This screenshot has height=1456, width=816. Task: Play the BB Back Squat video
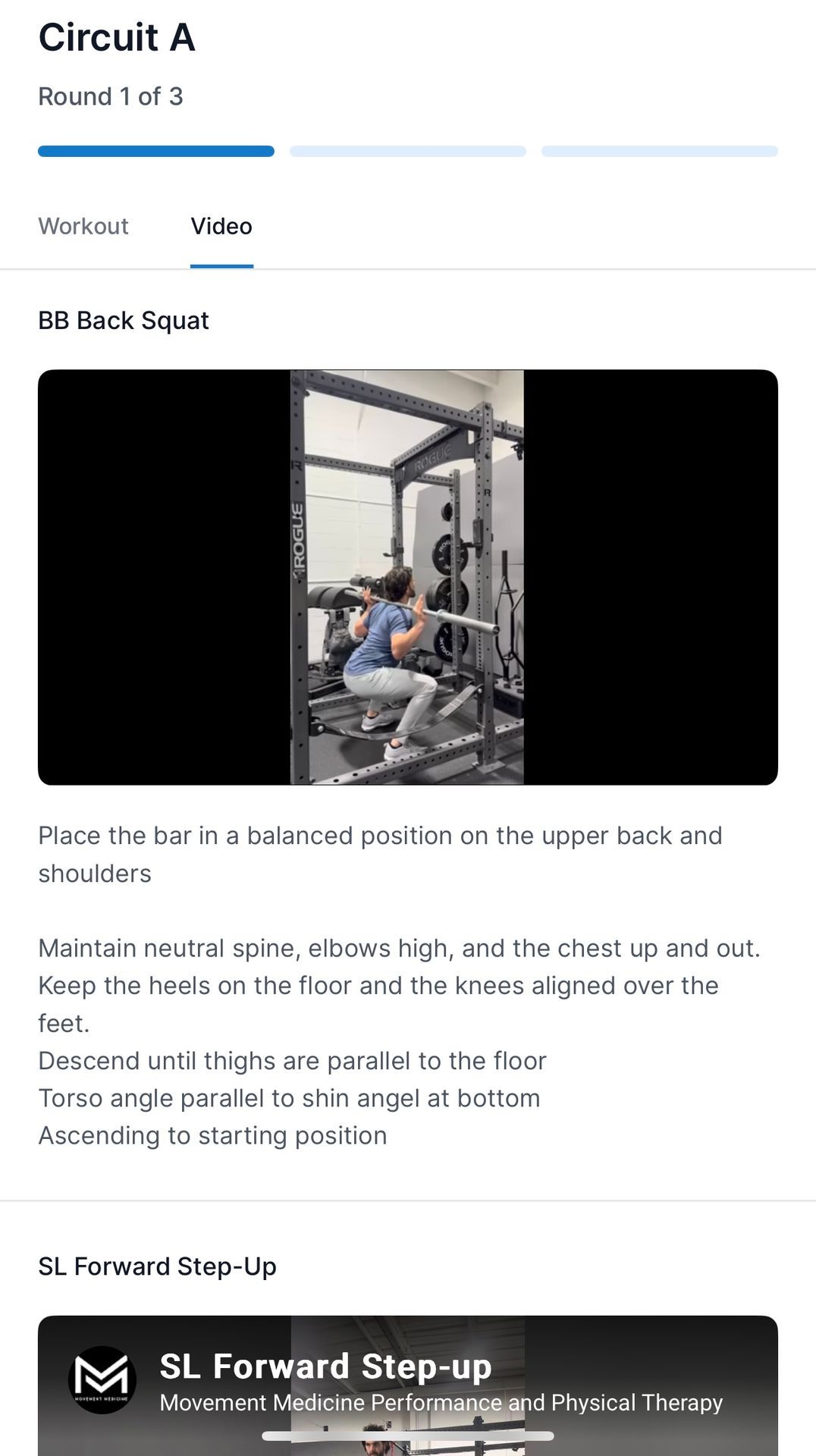(407, 577)
